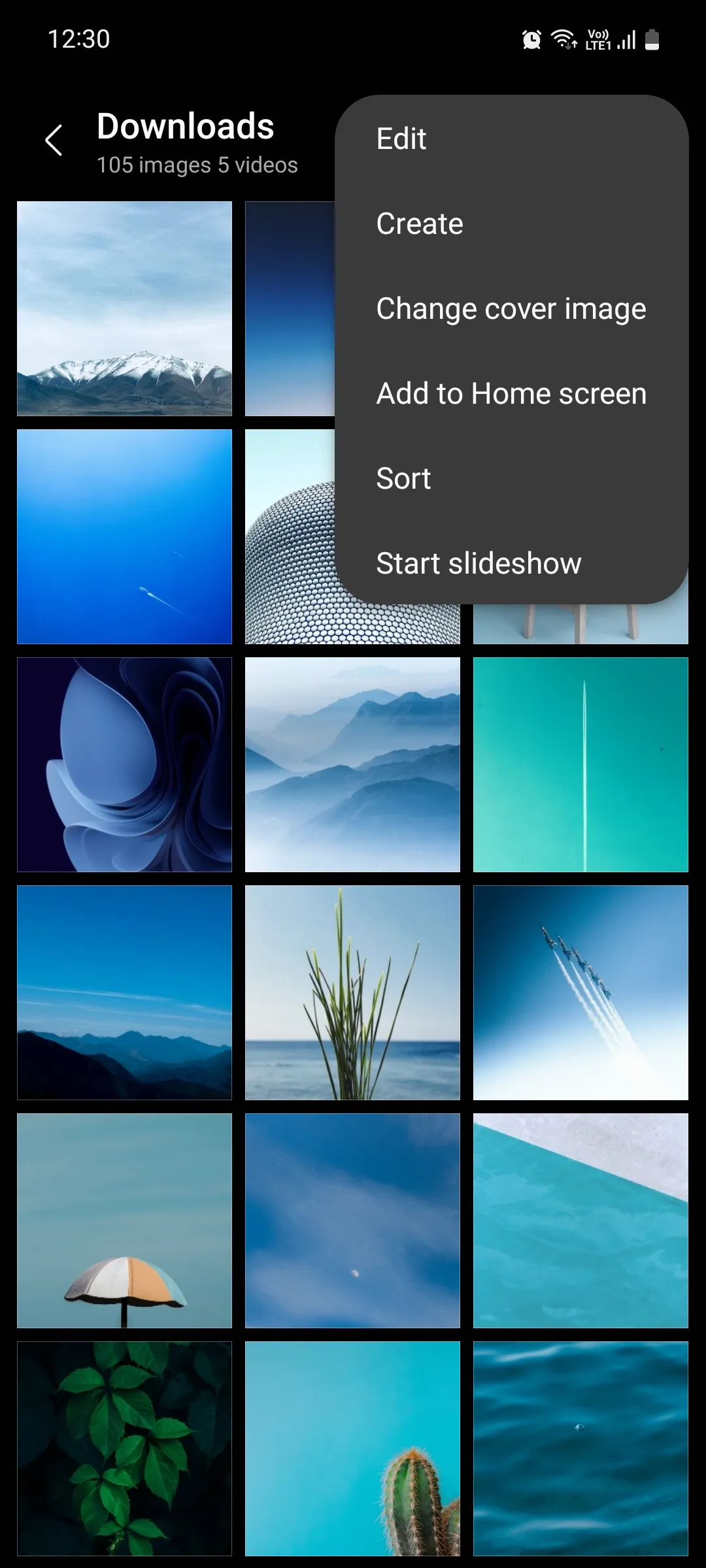Open the teal sky contrail photo
Image resolution: width=706 pixels, height=1568 pixels.
pyautogui.click(x=580, y=764)
